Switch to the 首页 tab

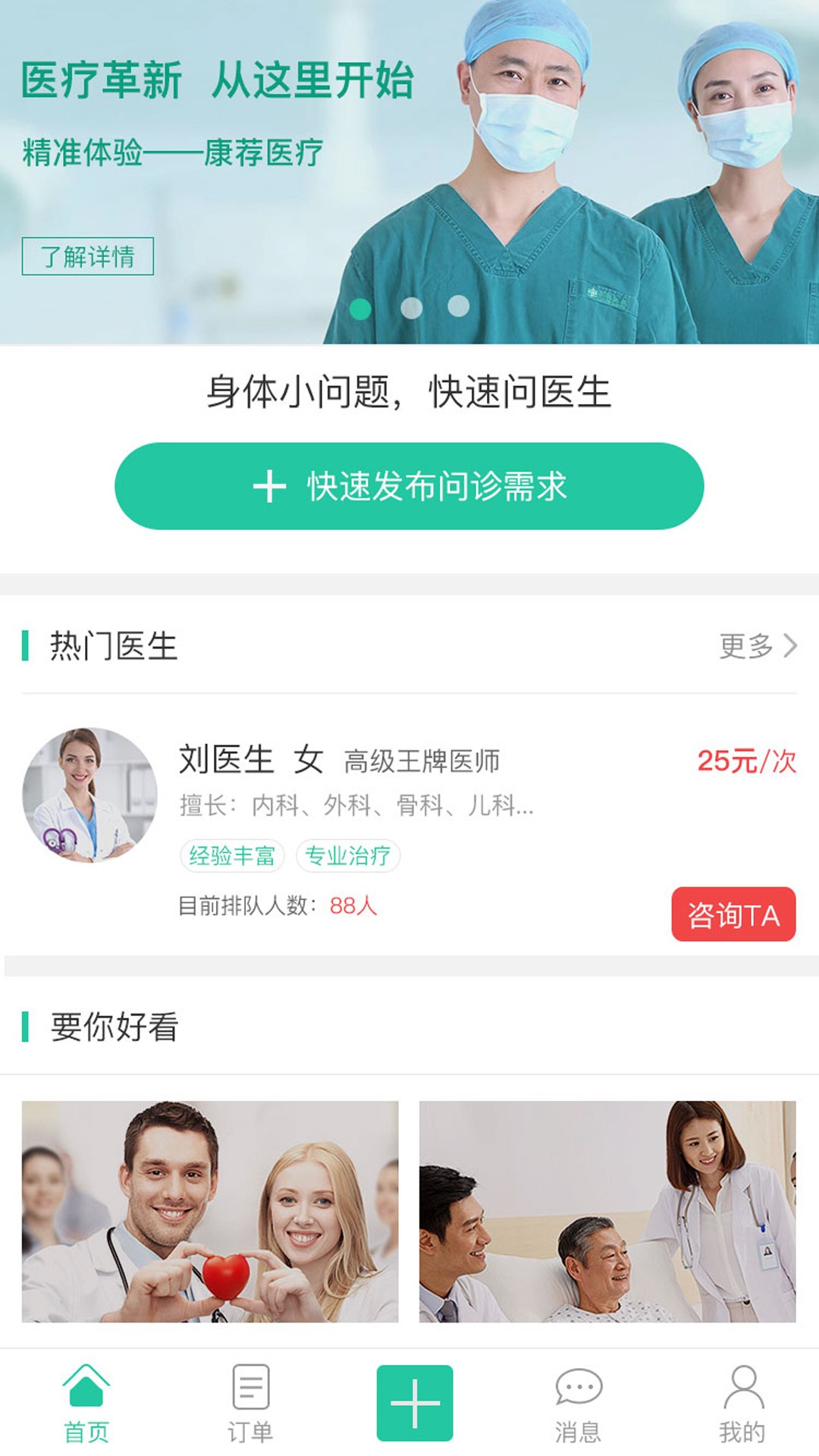click(x=86, y=1403)
